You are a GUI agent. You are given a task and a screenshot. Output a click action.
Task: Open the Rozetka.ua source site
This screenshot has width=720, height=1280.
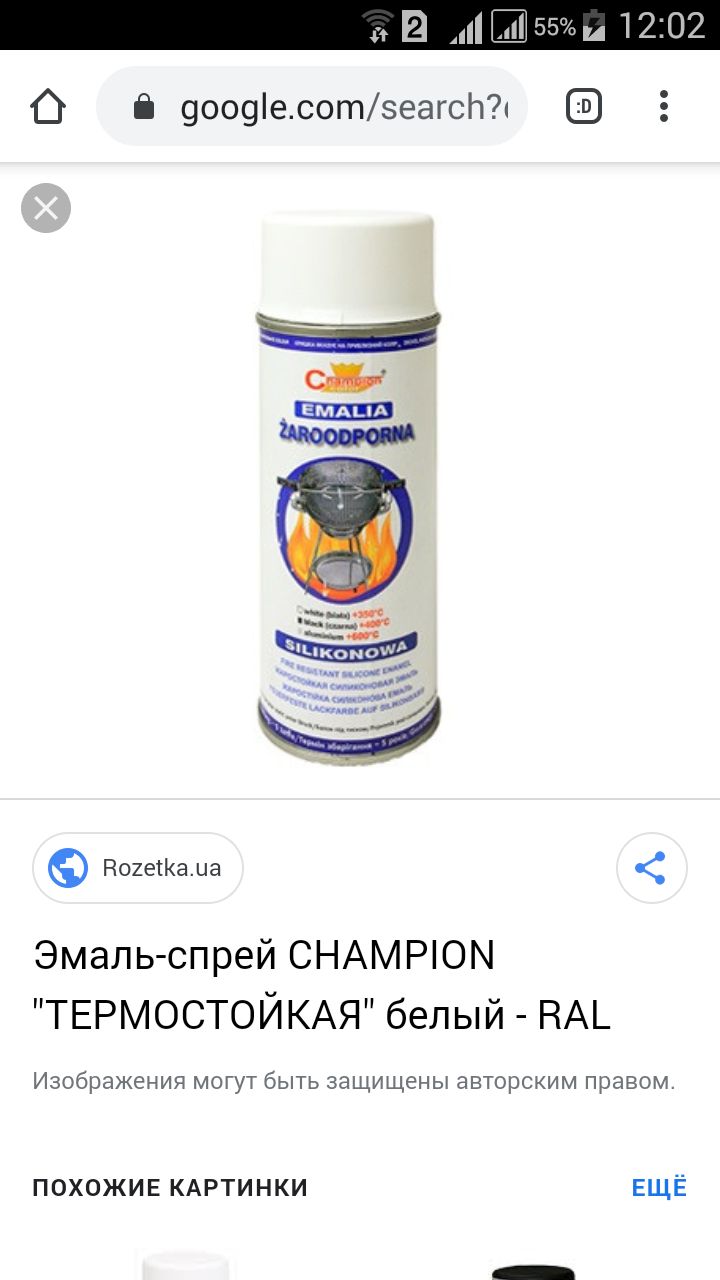pos(138,867)
